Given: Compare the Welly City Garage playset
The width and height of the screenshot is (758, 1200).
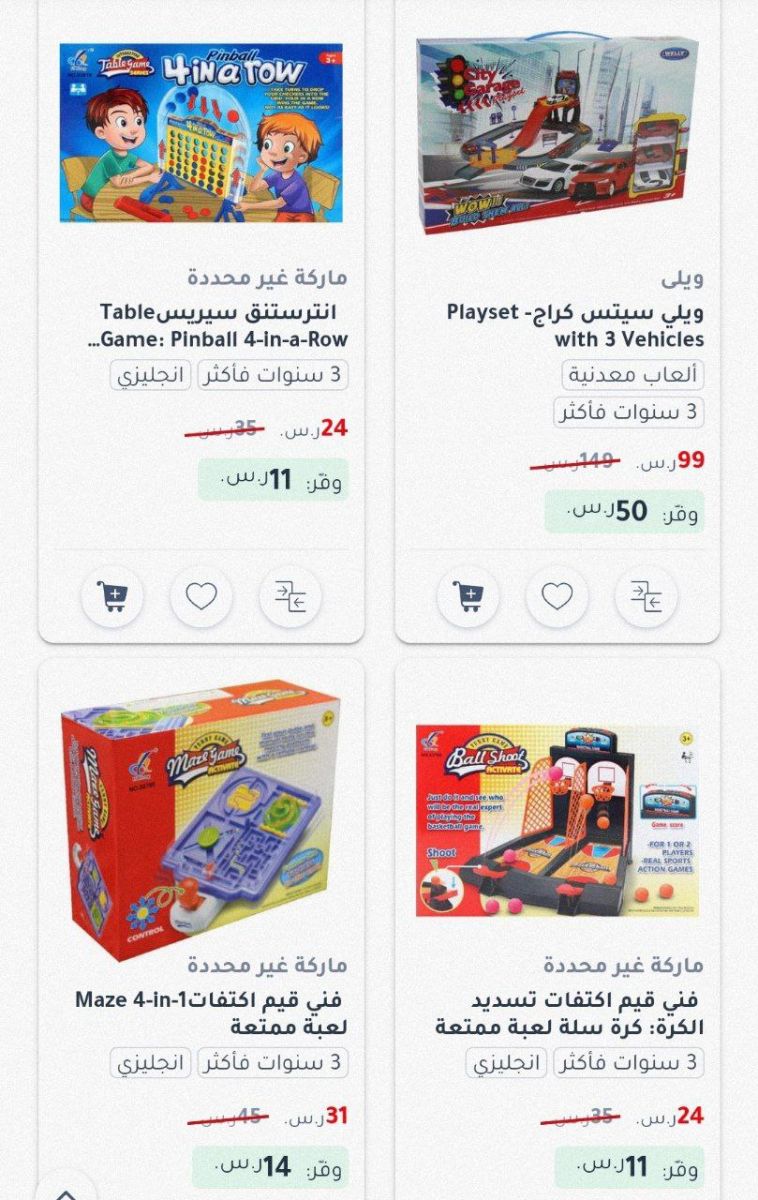Looking at the screenshot, I should (x=646, y=597).
